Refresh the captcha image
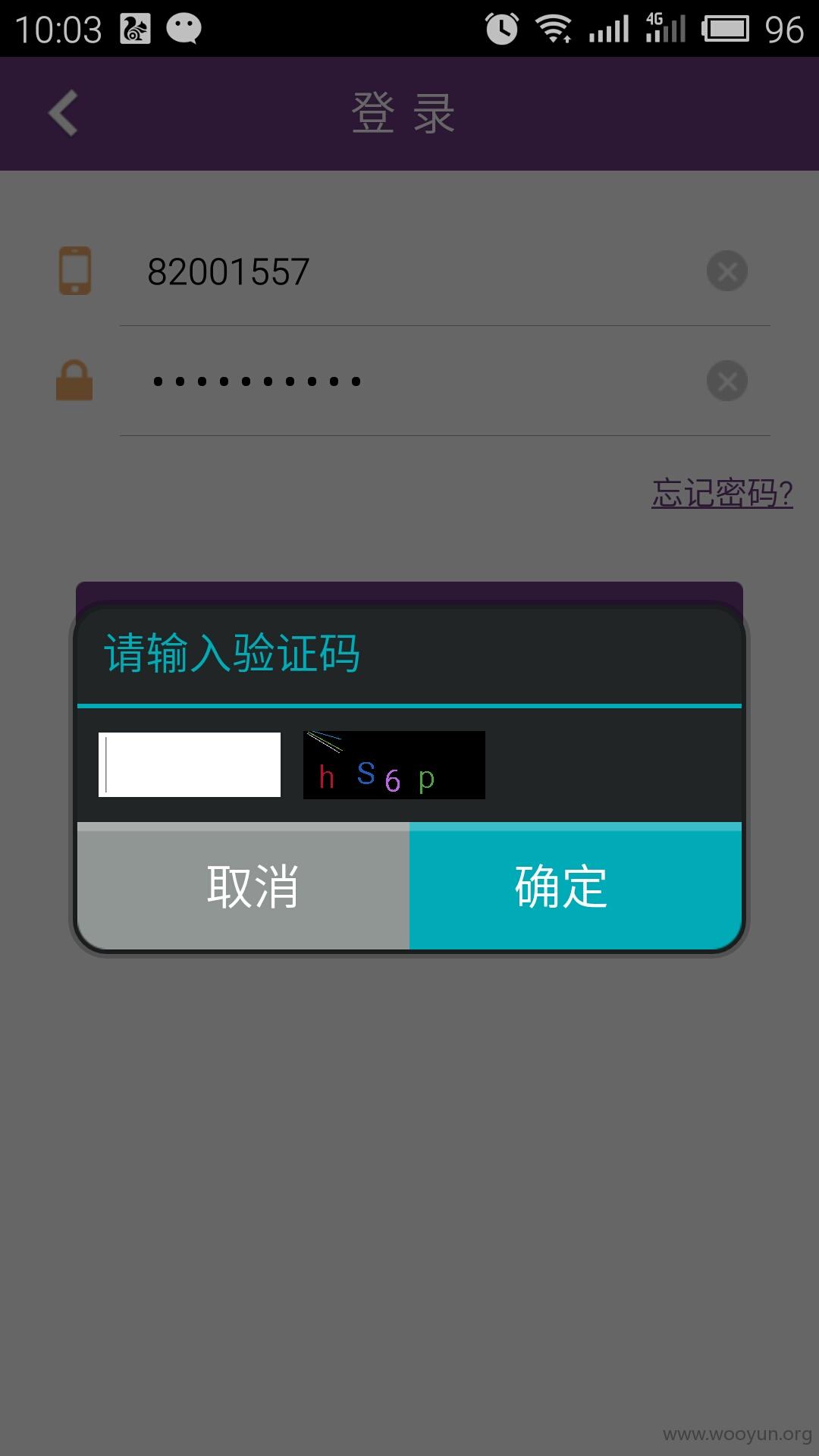Image resolution: width=819 pixels, height=1456 pixels. pyautogui.click(x=394, y=764)
